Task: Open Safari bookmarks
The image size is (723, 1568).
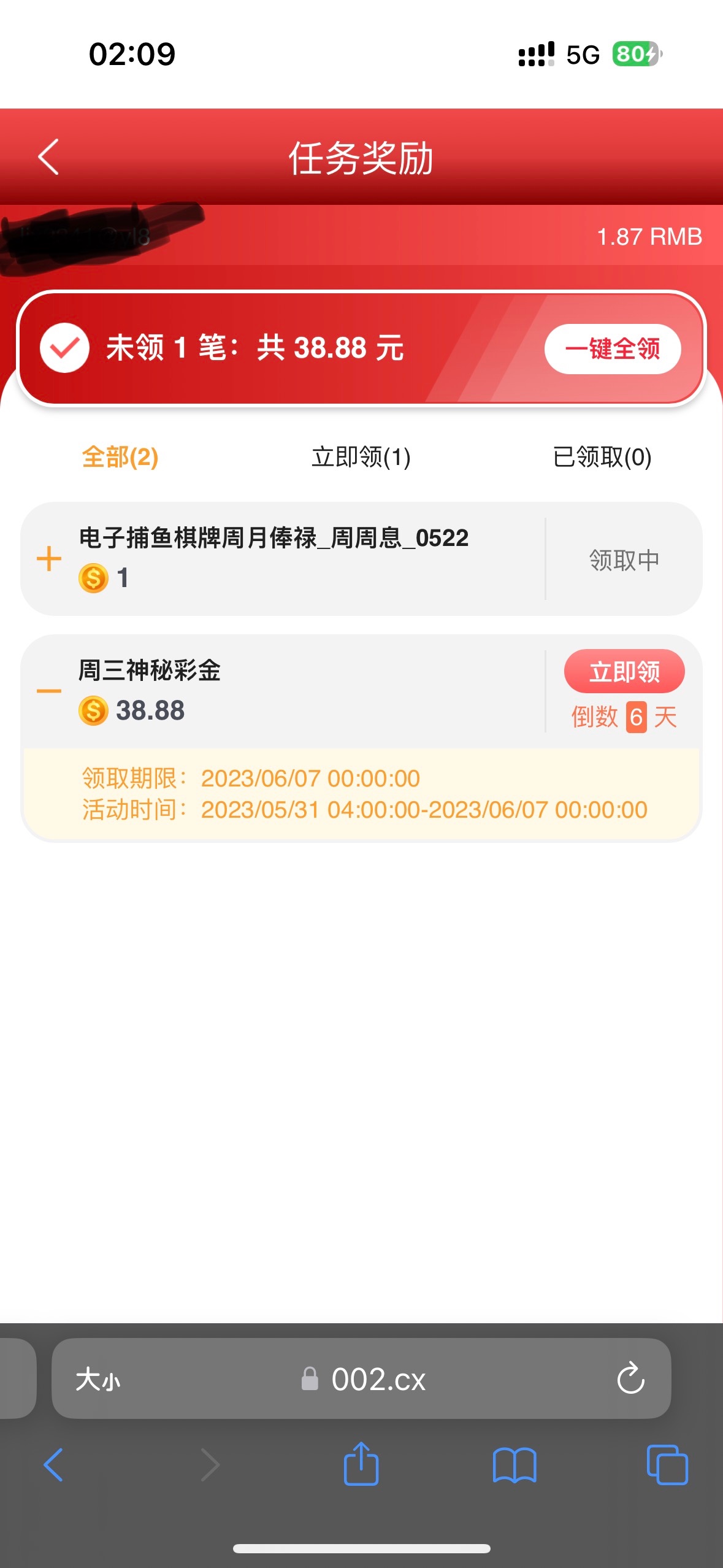Action: coord(515,1465)
